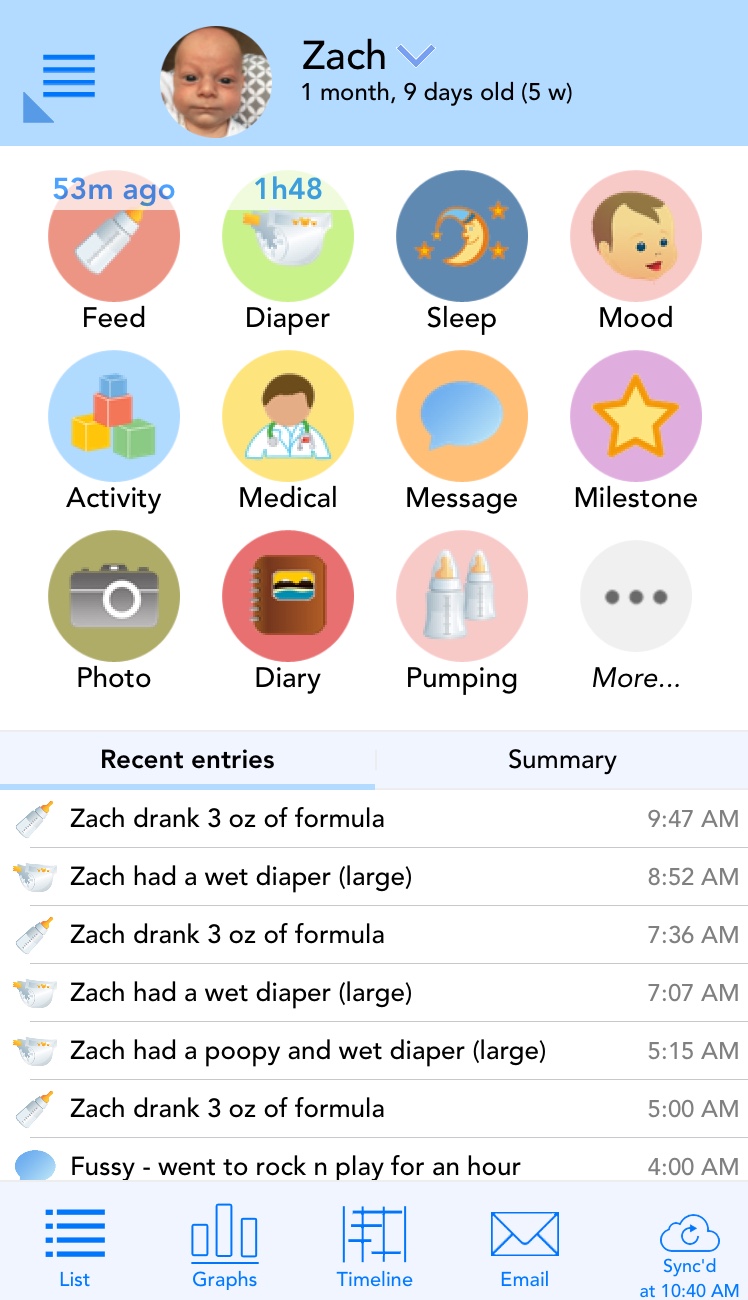Viewport: 748px width, 1300px height.
Task: Open the Timeline view
Action: coord(374,1244)
